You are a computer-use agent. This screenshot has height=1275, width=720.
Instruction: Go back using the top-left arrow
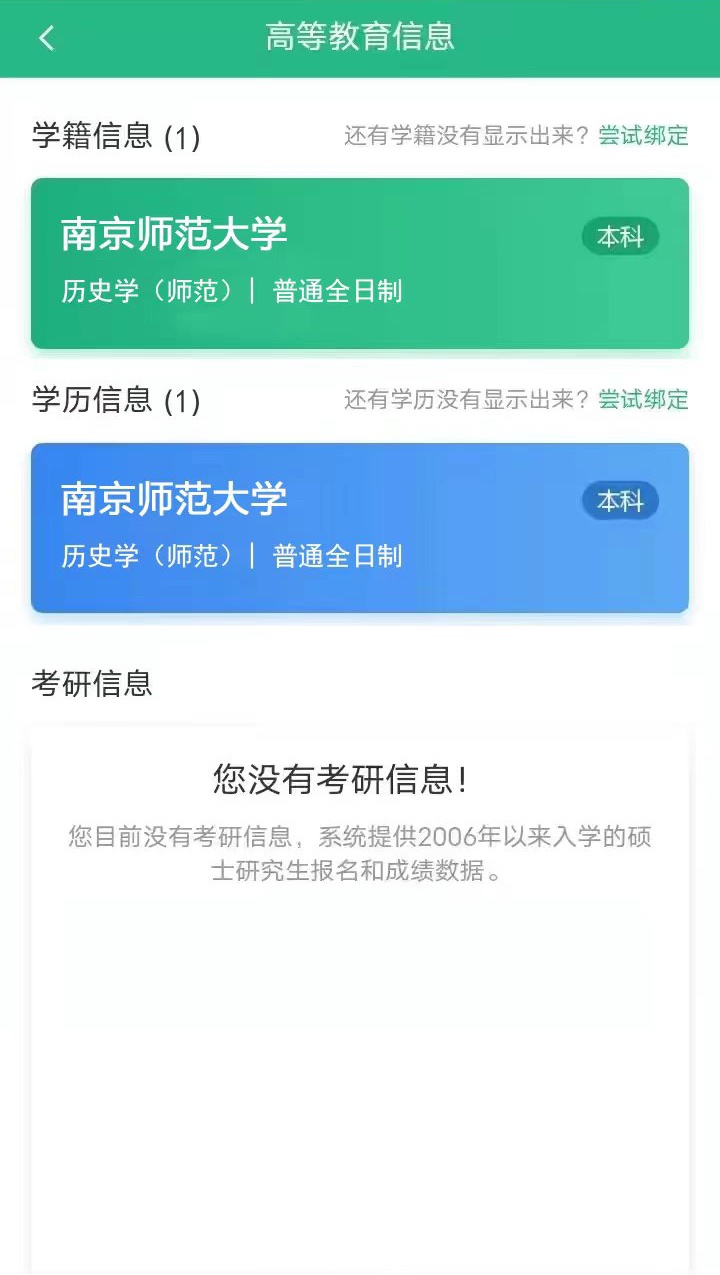pyautogui.click(x=46, y=38)
